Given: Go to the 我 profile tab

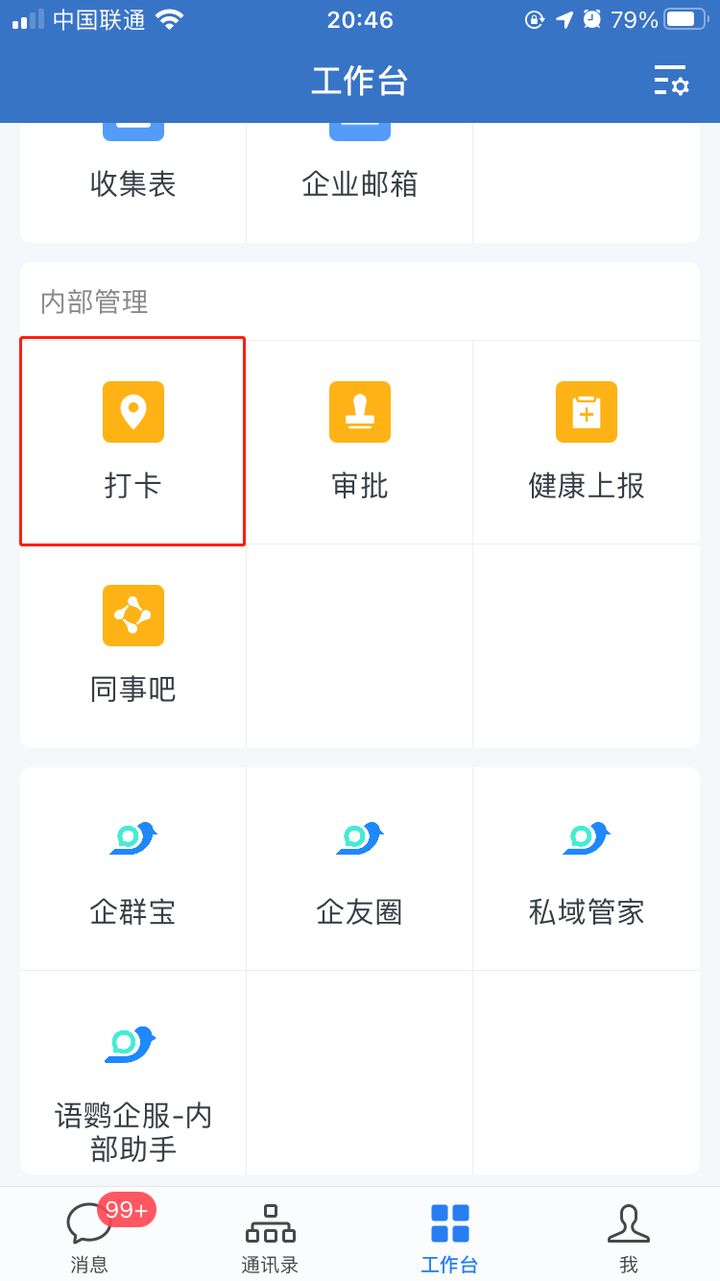Looking at the screenshot, I should (x=628, y=1236).
